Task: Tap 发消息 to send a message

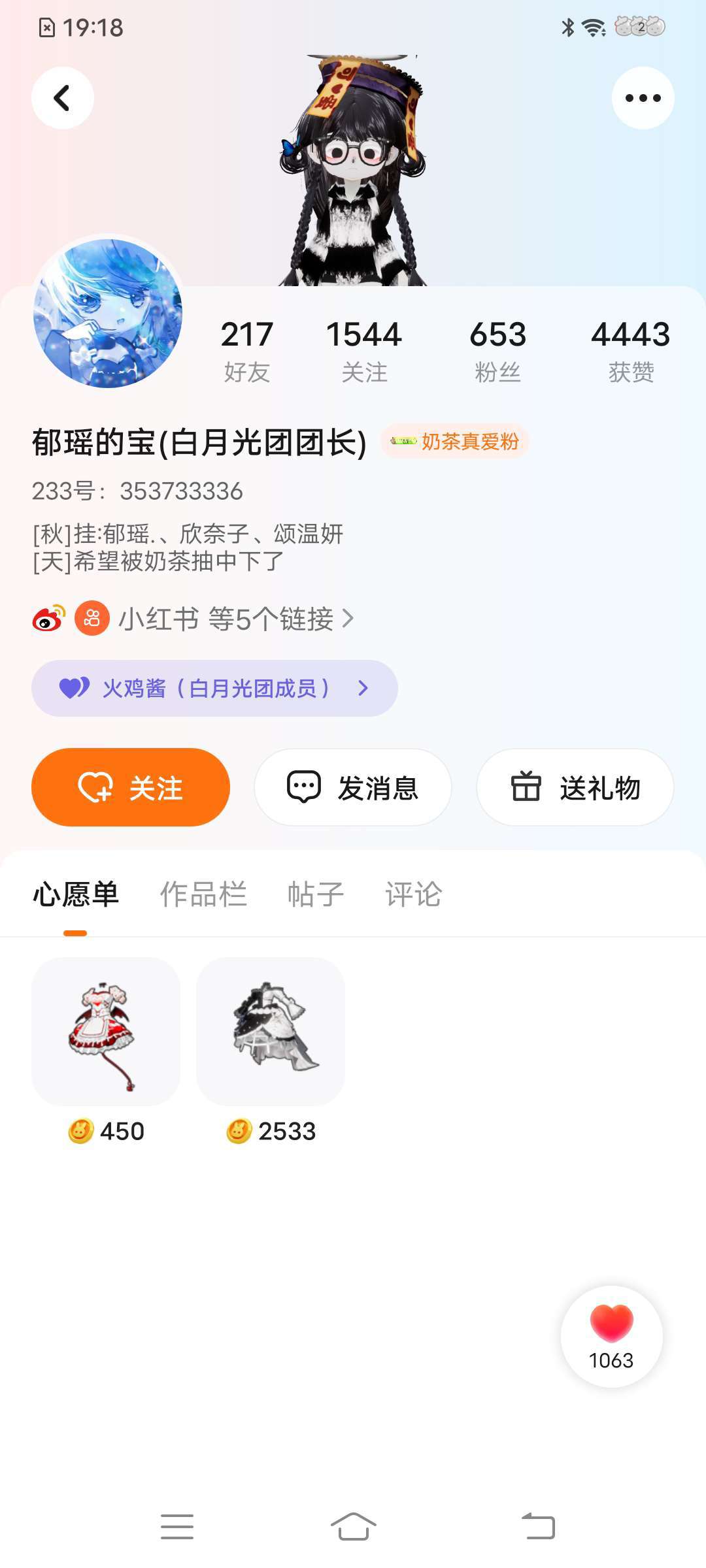Action: tap(352, 787)
